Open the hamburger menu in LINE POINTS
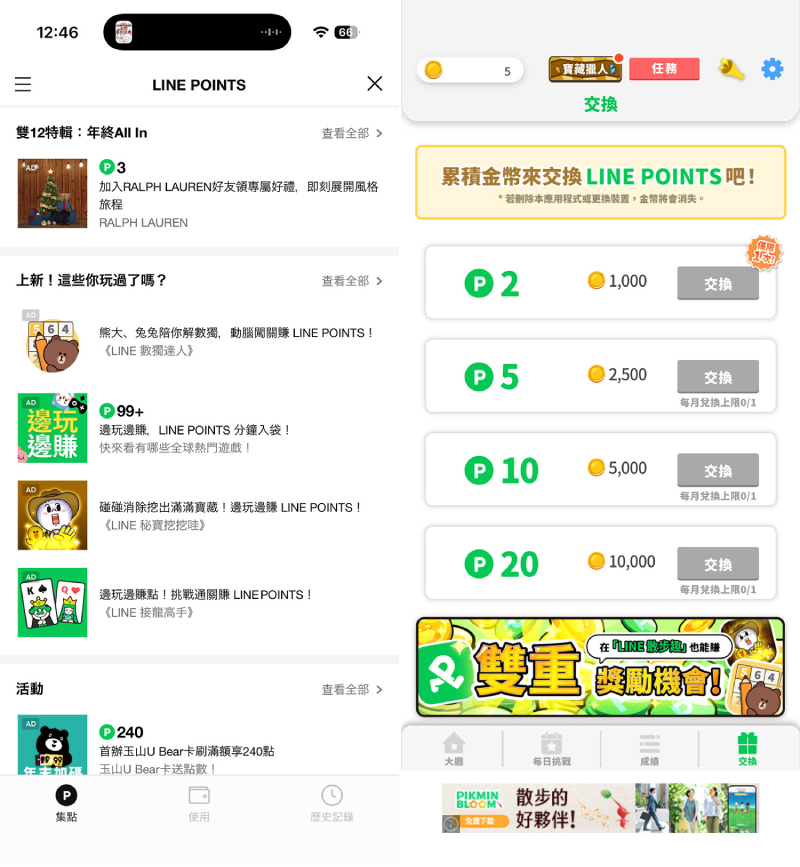800x867 pixels. click(x=23, y=84)
